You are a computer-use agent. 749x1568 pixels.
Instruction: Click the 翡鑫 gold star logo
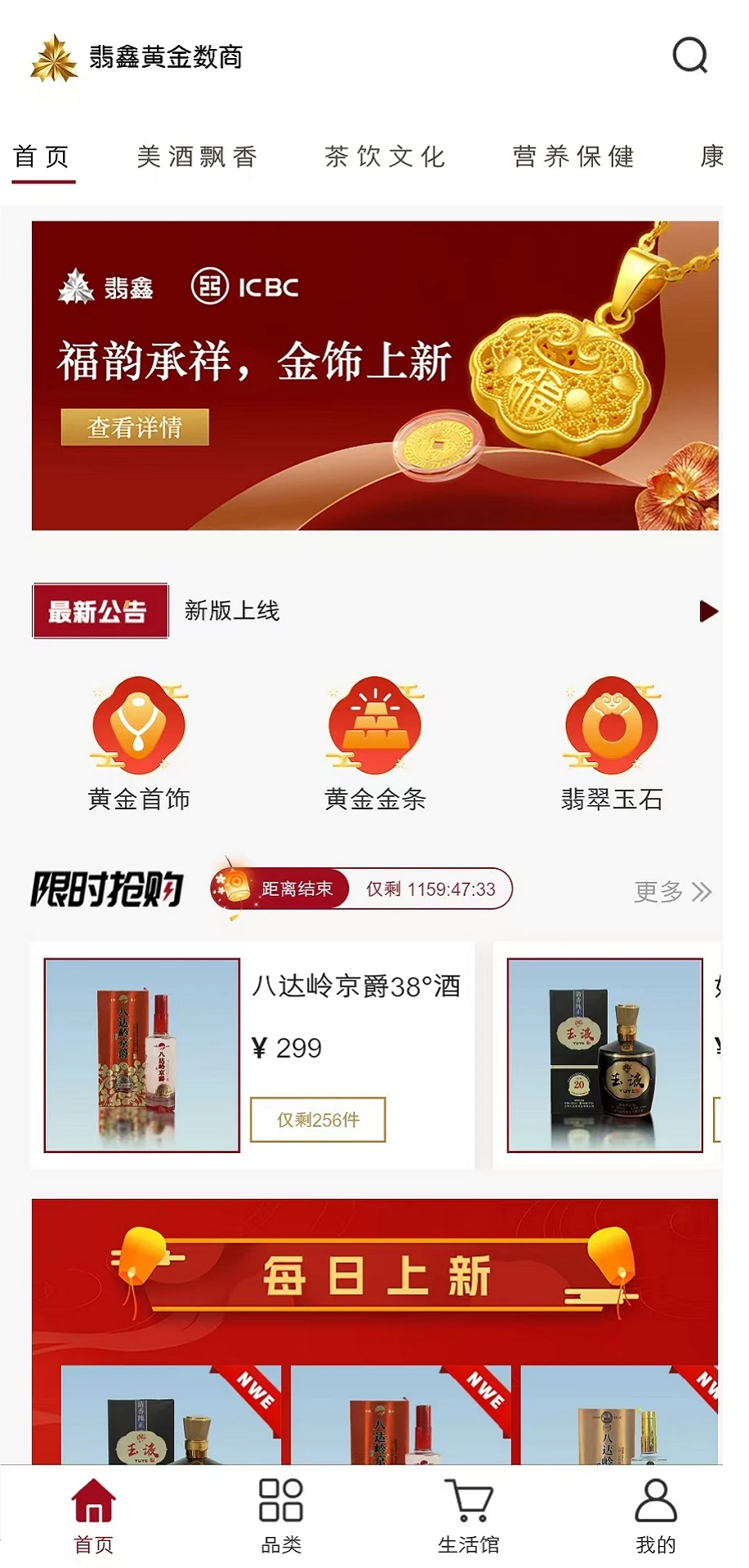tap(53, 57)
